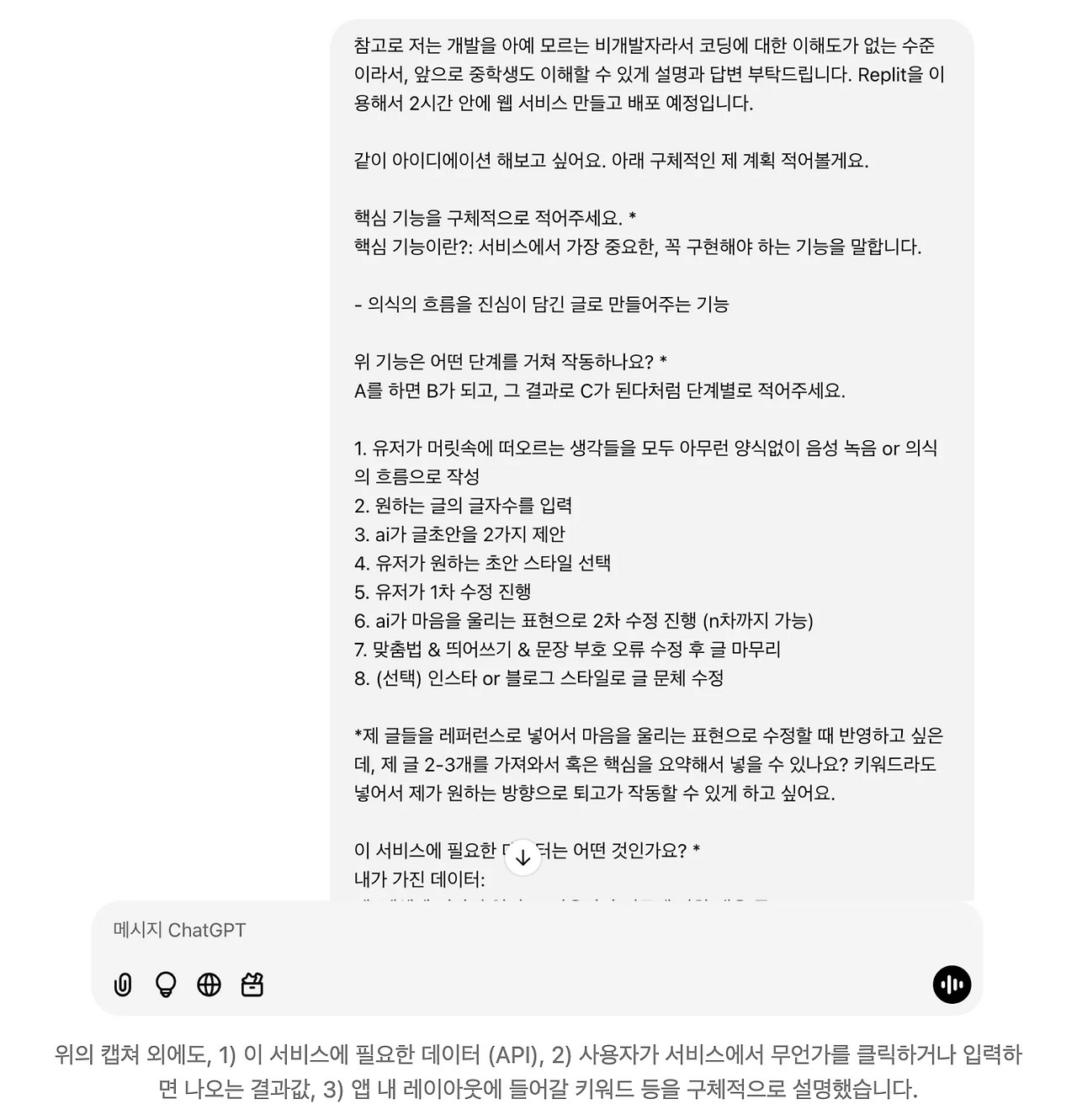Start voice mode with the waveform button

[952, 985]
